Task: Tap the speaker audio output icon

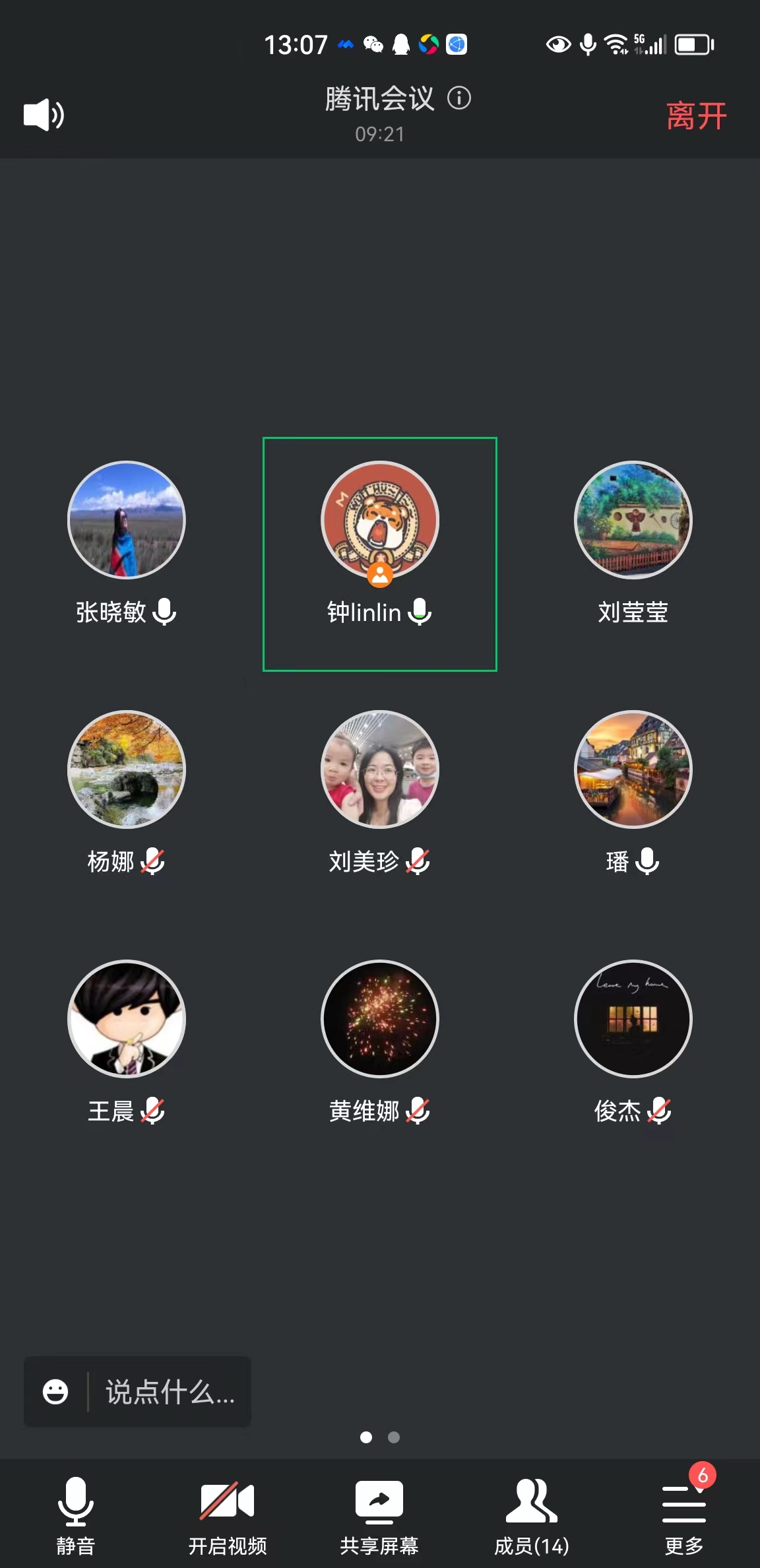Action: (x=44, y=115)
